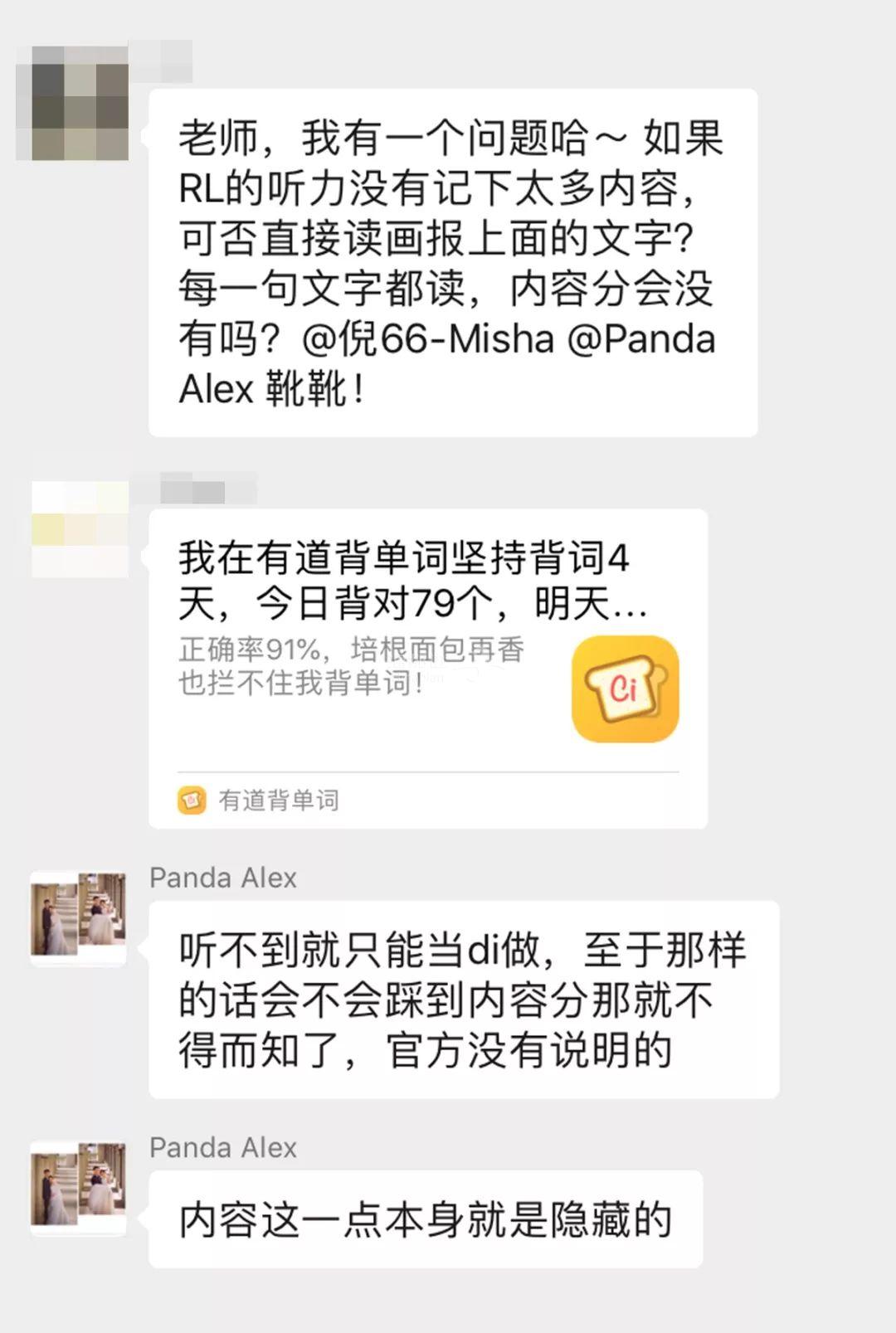View profile of the 老师，我有一个问题哈 sender
This screenshot has width=896, height=1333.
point(73,104)
